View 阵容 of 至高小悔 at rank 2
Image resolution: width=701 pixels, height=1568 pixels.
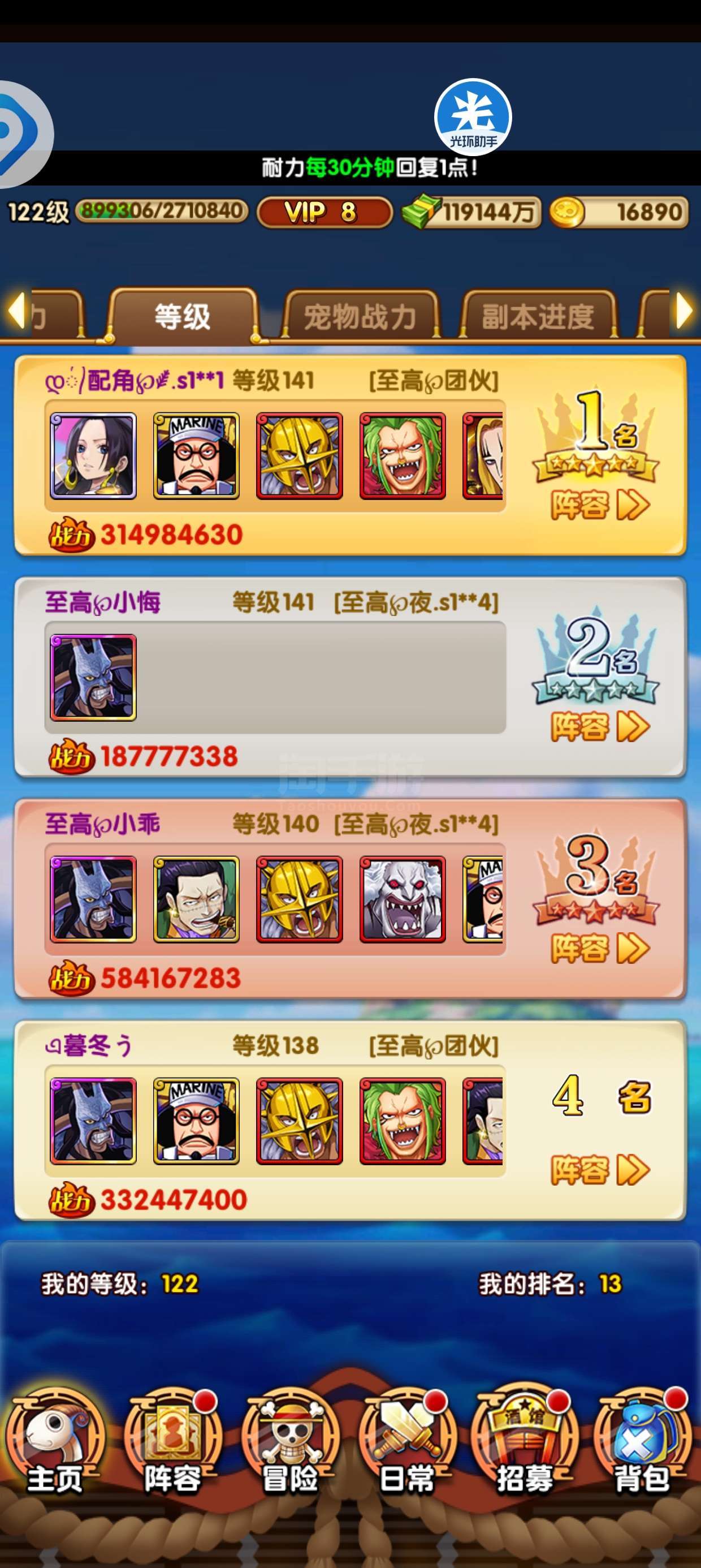(x=600, y=727)
